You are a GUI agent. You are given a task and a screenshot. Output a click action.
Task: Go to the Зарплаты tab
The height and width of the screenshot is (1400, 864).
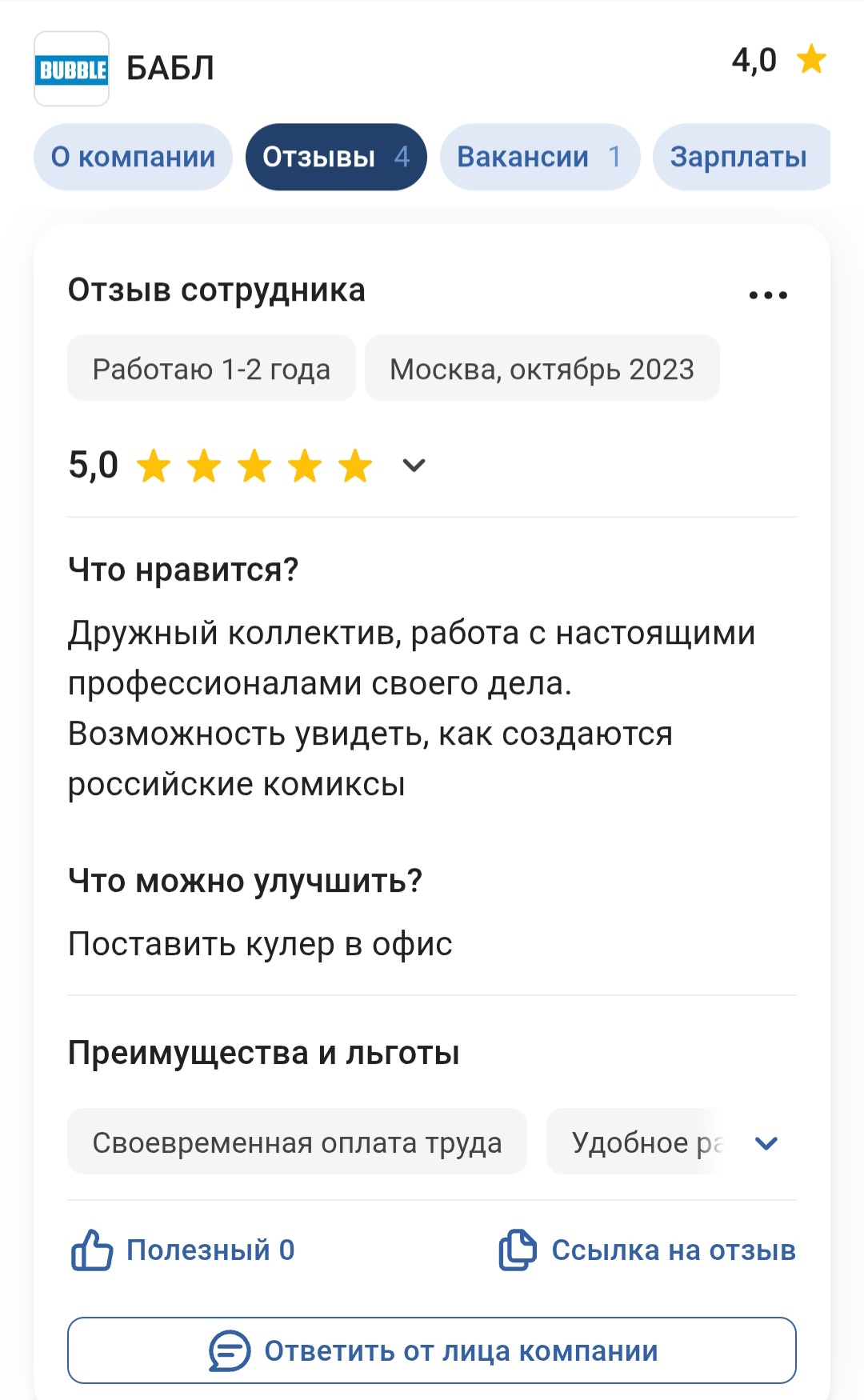tap(739, 157)
